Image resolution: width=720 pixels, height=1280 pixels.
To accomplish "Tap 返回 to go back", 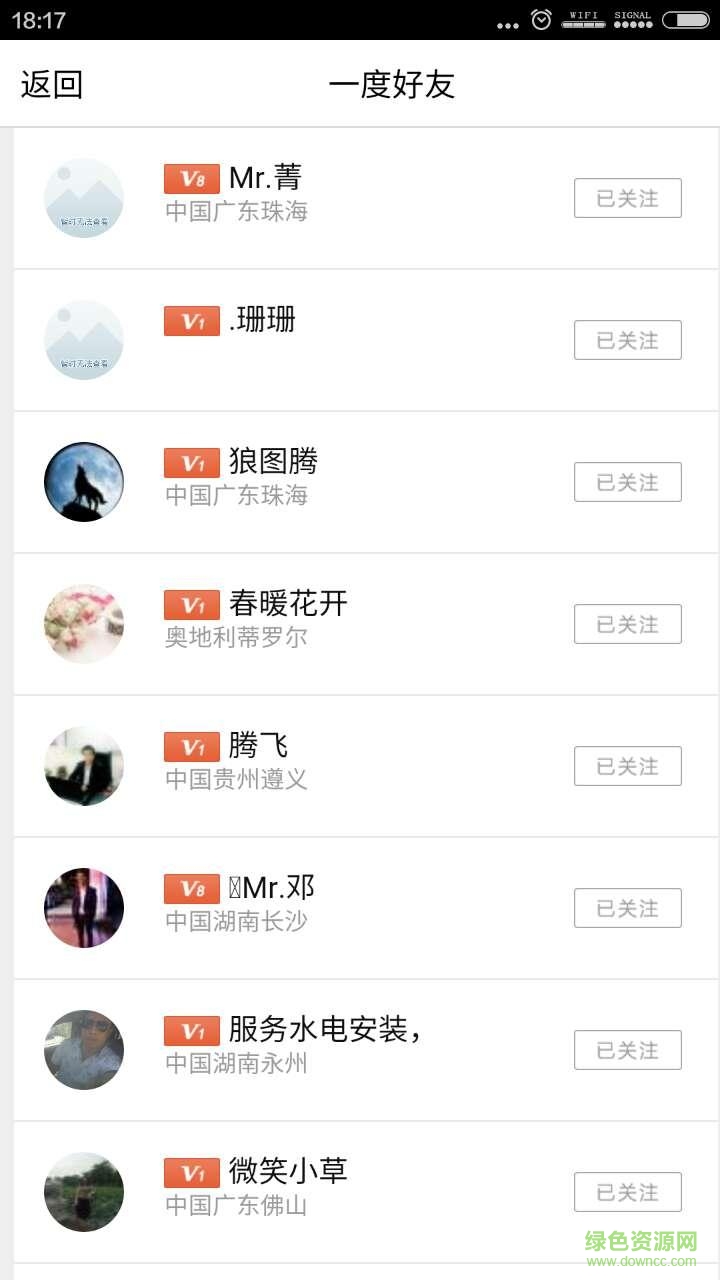I will pos(52,85).
